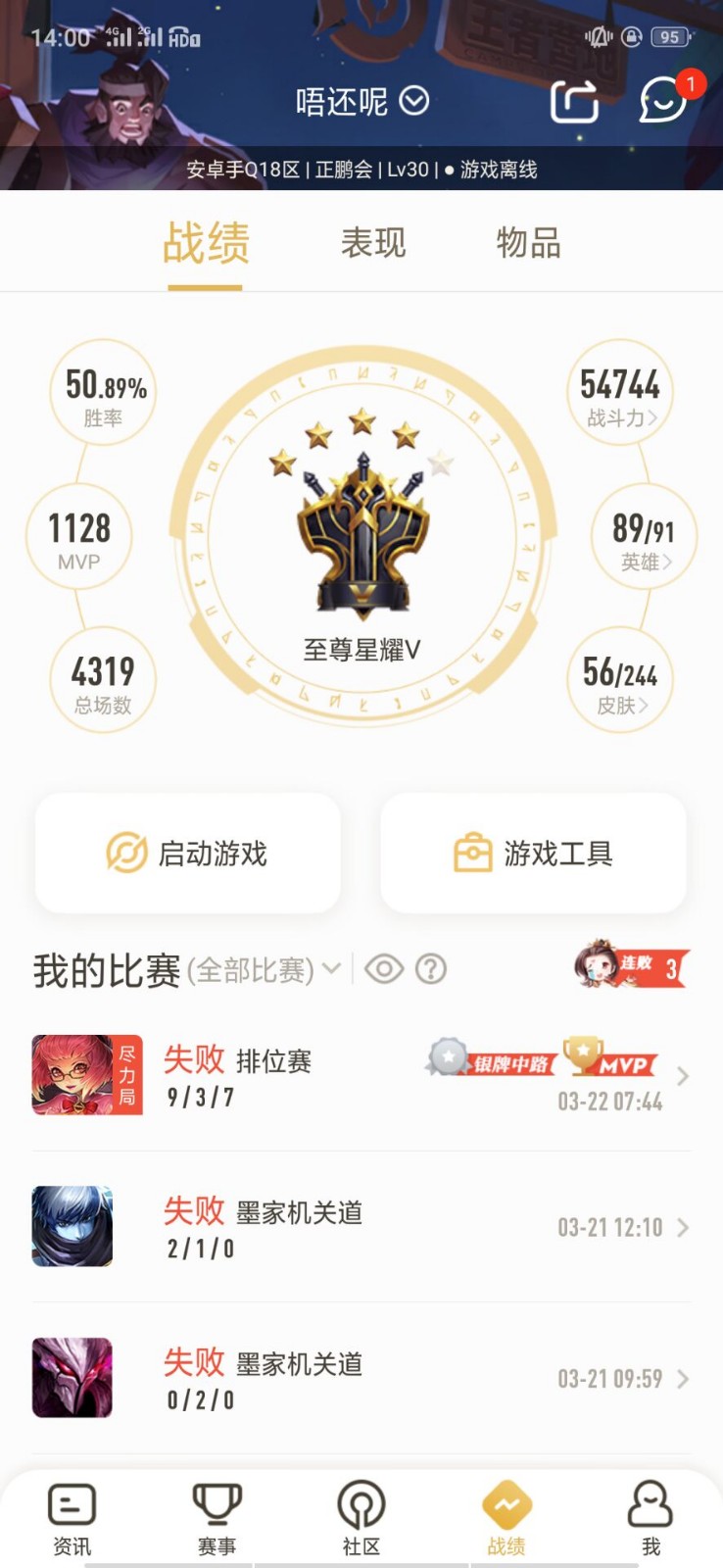
Task: Open the messages chat bubble icon
Action: click(664, 99)
